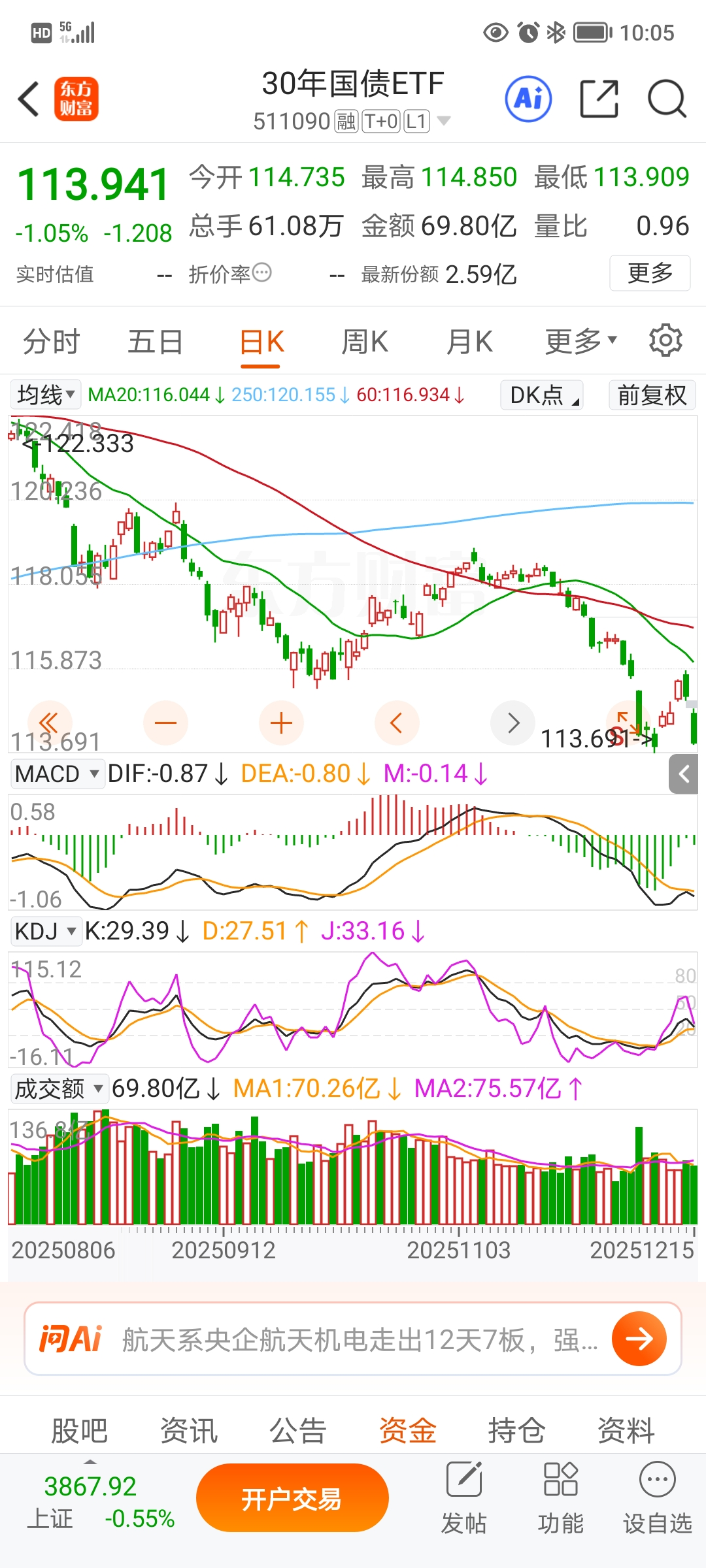Open chart settings gear
This screenshot has height=1568, width=706.
[x=665, y=340]
